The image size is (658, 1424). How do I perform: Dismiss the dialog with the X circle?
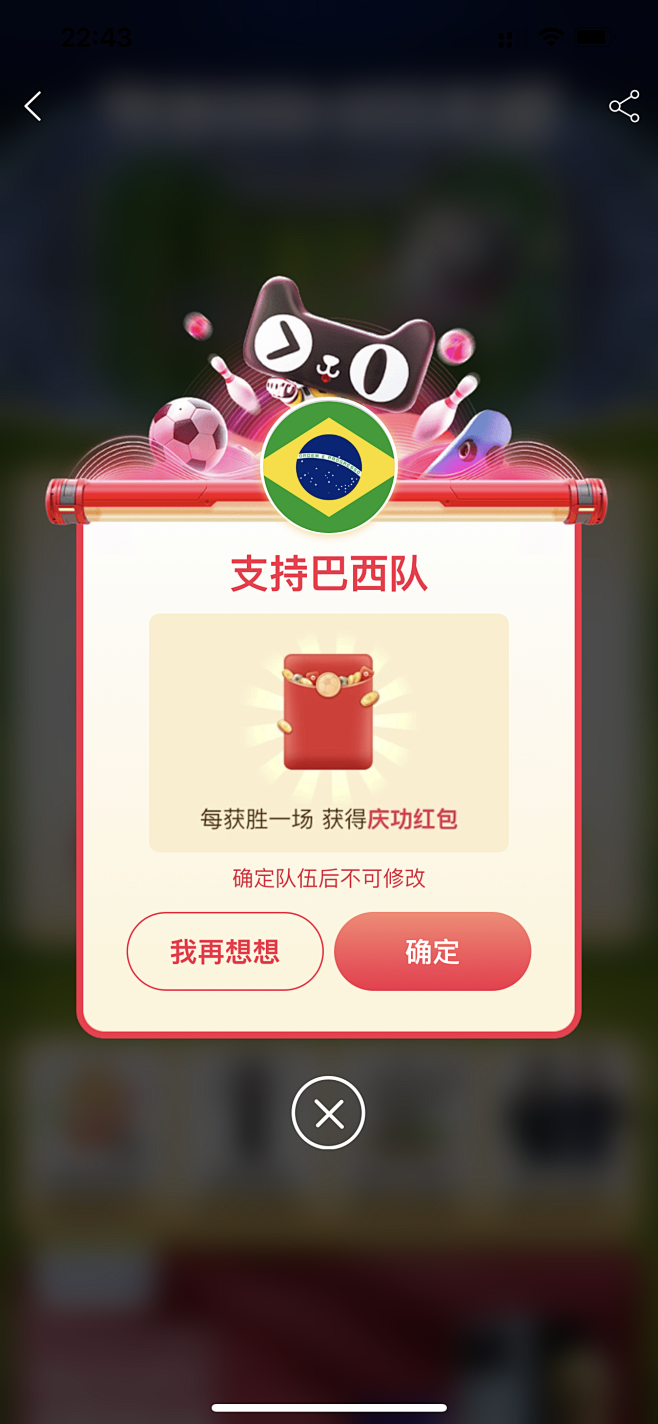pyautogui.click(x=328, y=1113)
